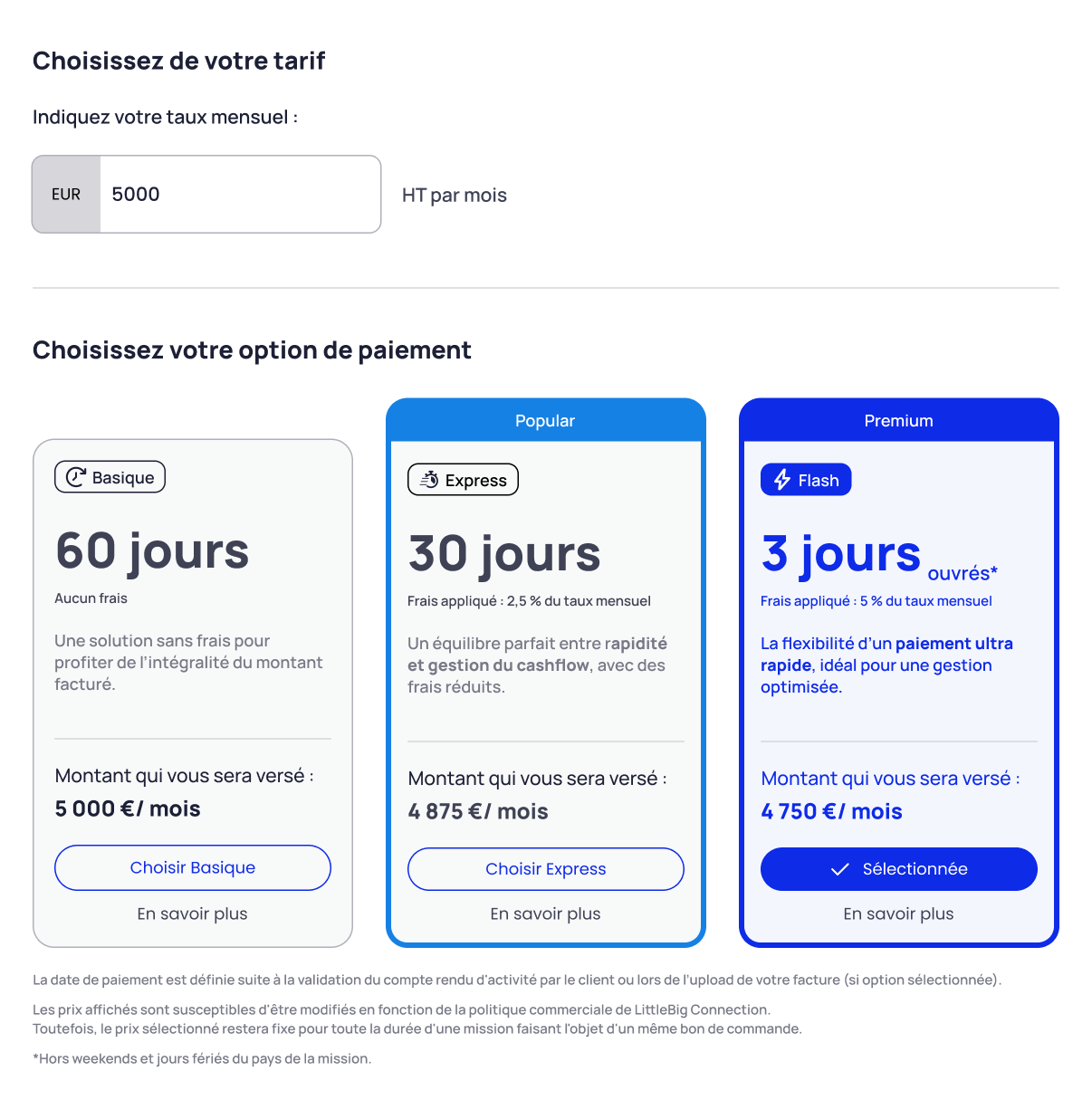Tap the Sélectionnée button on Flash plan

[x=898, y=869]
